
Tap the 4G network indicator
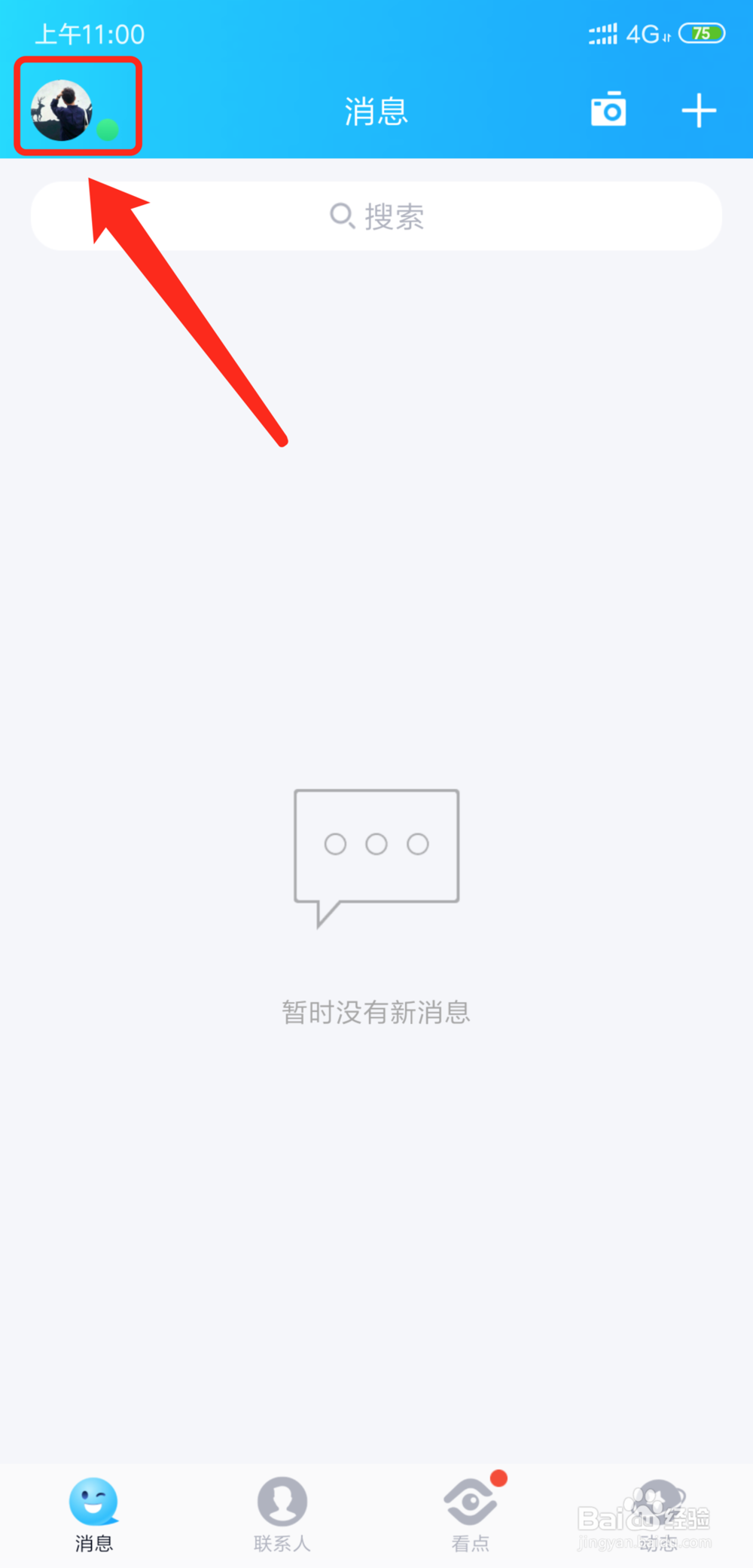click(x=644, y=34)
